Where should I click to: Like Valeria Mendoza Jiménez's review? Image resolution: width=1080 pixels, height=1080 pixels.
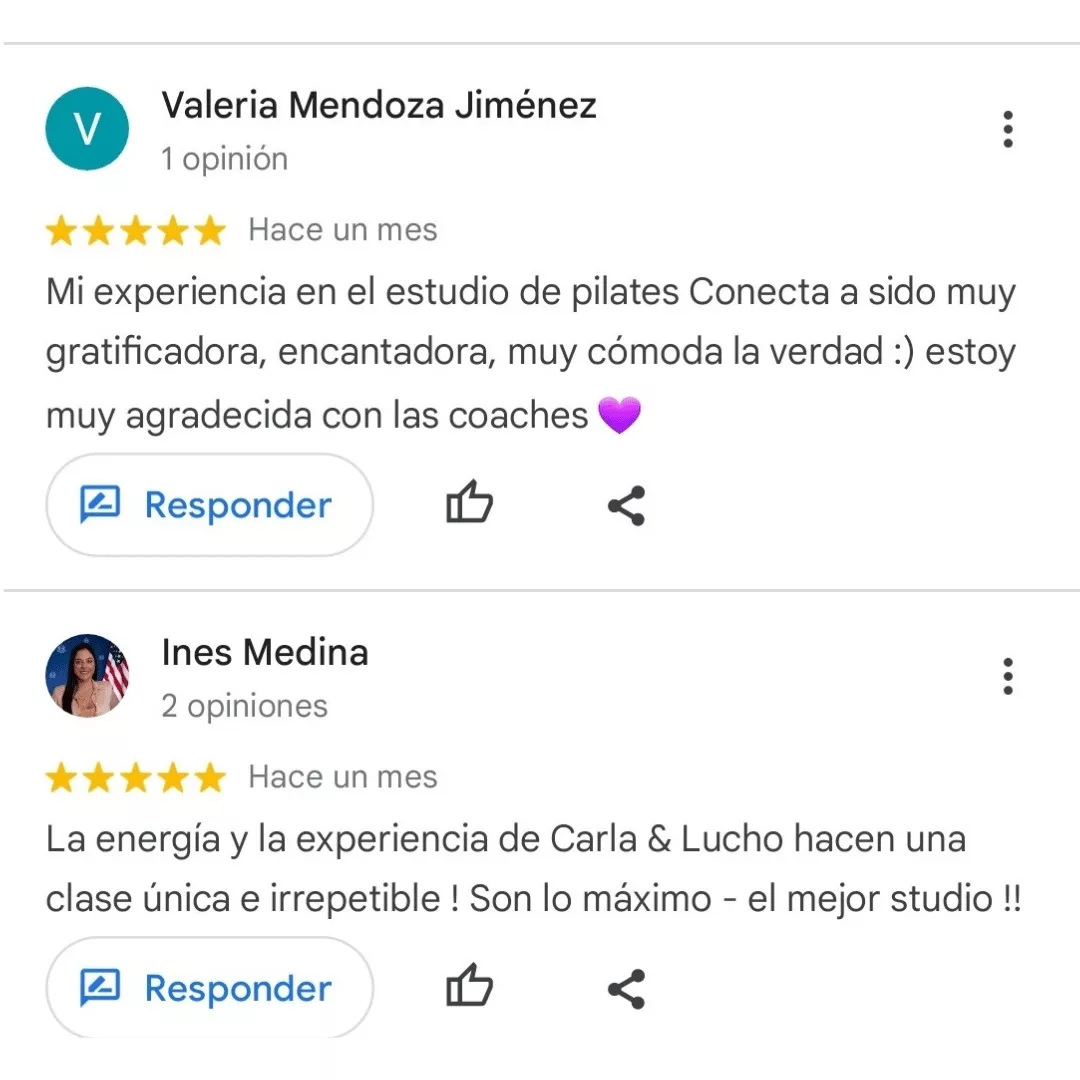(469, 503)
